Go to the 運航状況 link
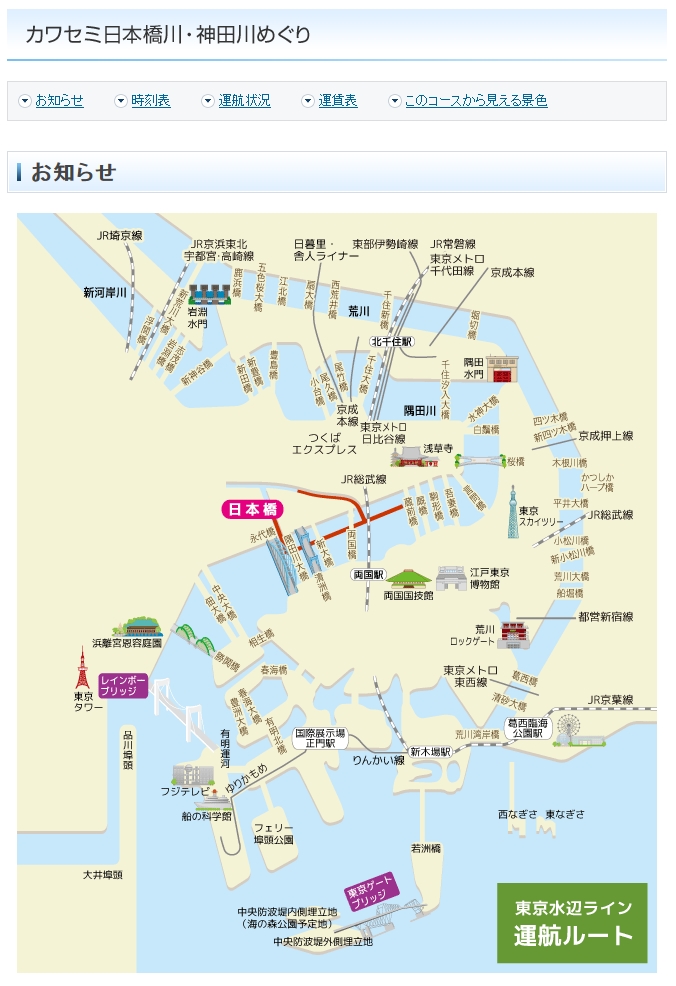The height and width of the screenshot is (986, 676). pos(244,101)
